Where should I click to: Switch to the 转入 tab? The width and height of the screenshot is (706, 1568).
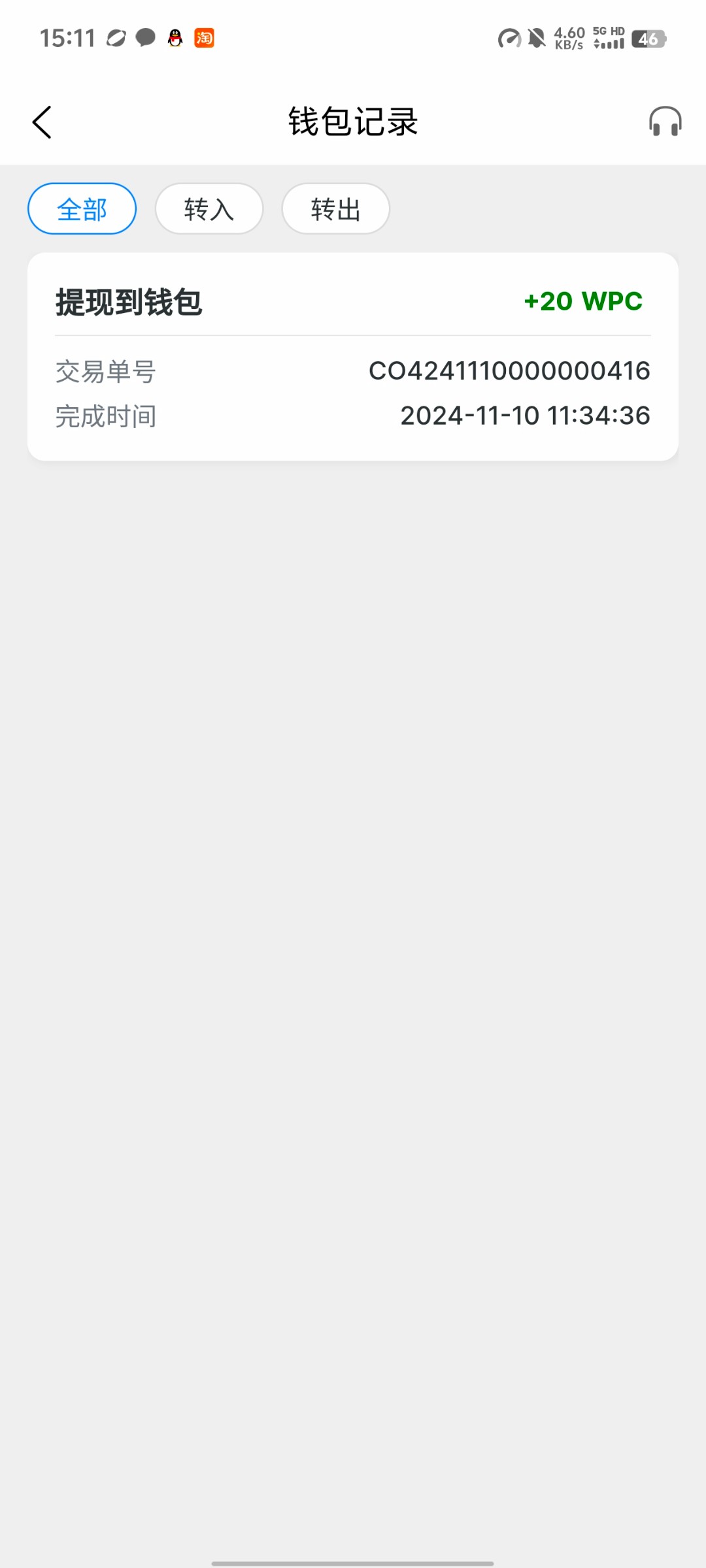(209, 209)
